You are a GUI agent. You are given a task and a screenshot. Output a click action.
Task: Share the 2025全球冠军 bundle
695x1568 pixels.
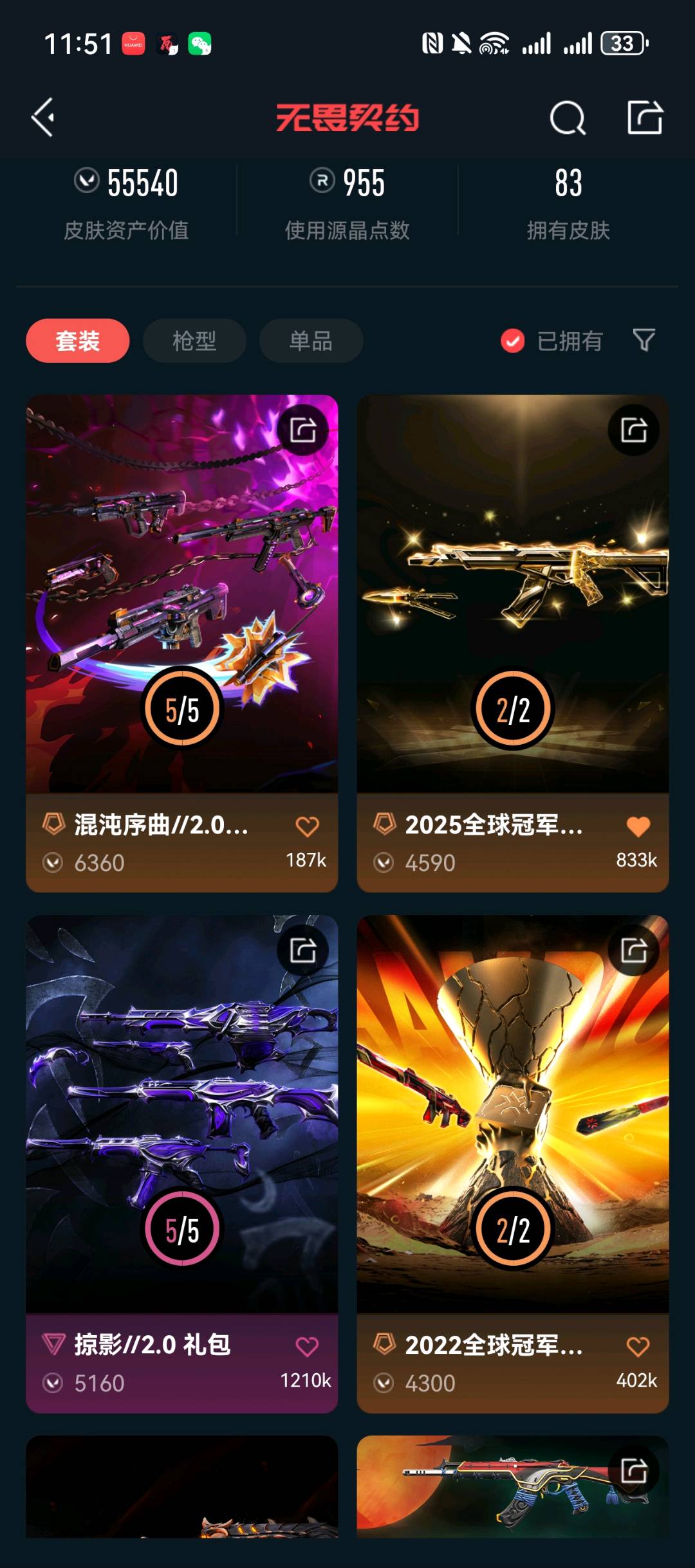[633, 430]
